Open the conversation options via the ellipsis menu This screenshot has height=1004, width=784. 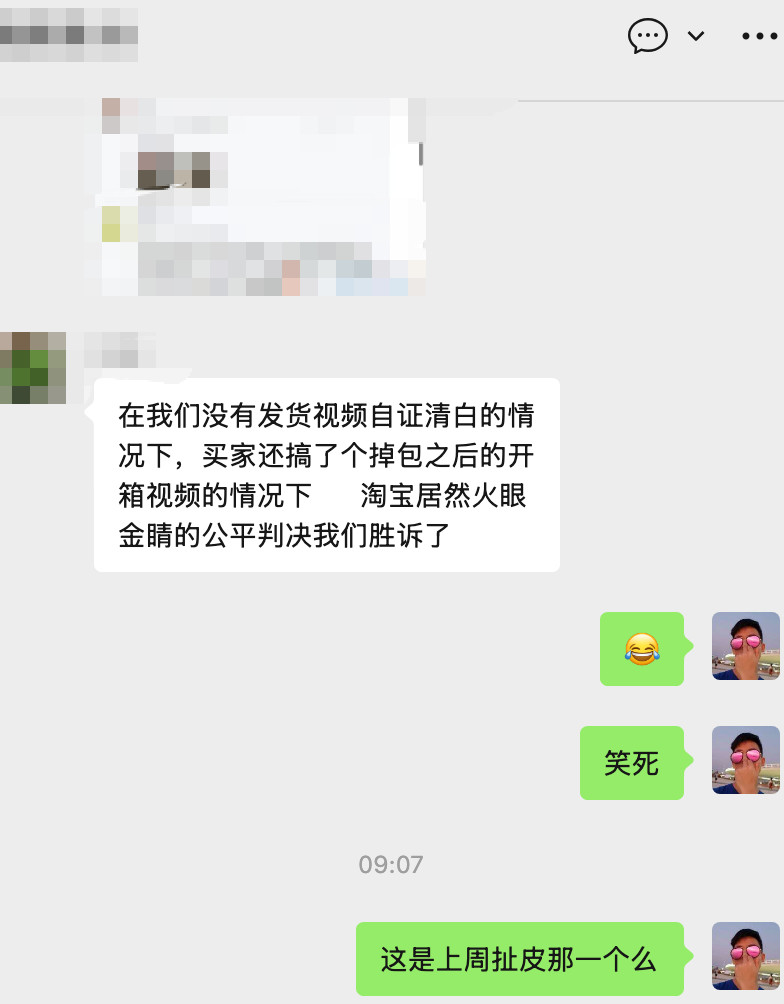tap(758, 36)
